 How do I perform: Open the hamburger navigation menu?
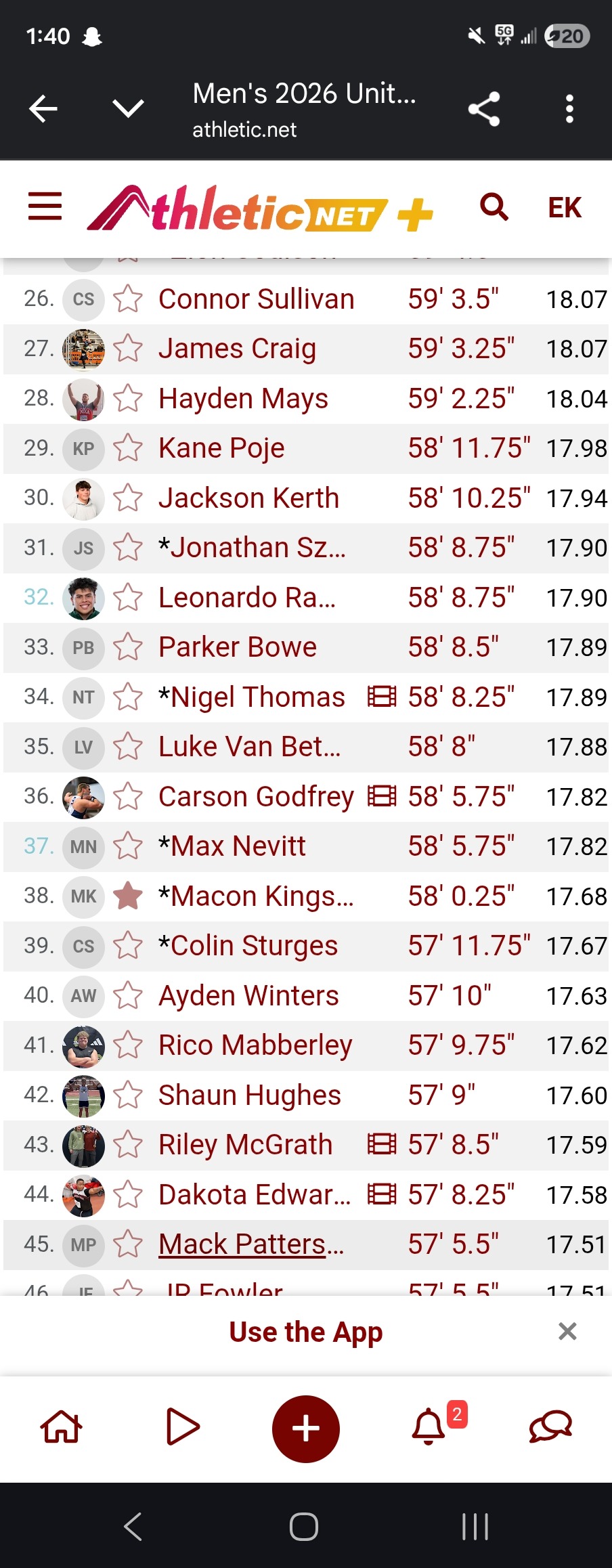pyautogui.click(x=45, y=206)
